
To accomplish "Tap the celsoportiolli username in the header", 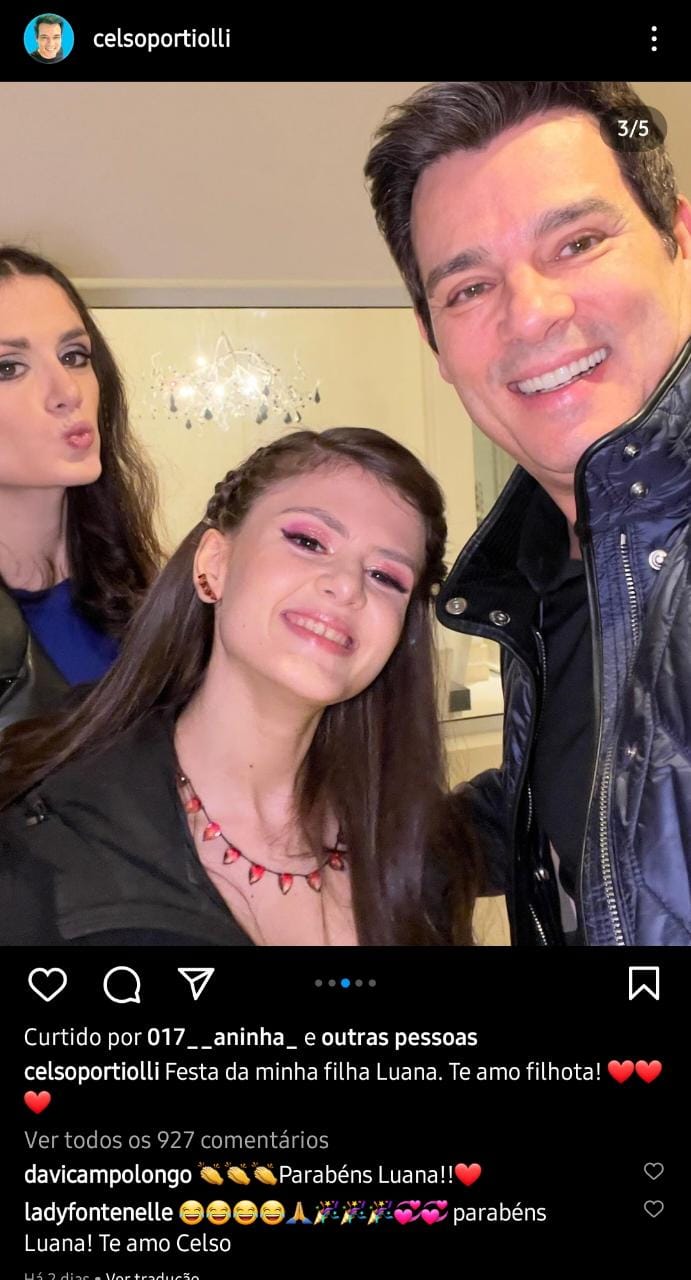I will [161, 39].
